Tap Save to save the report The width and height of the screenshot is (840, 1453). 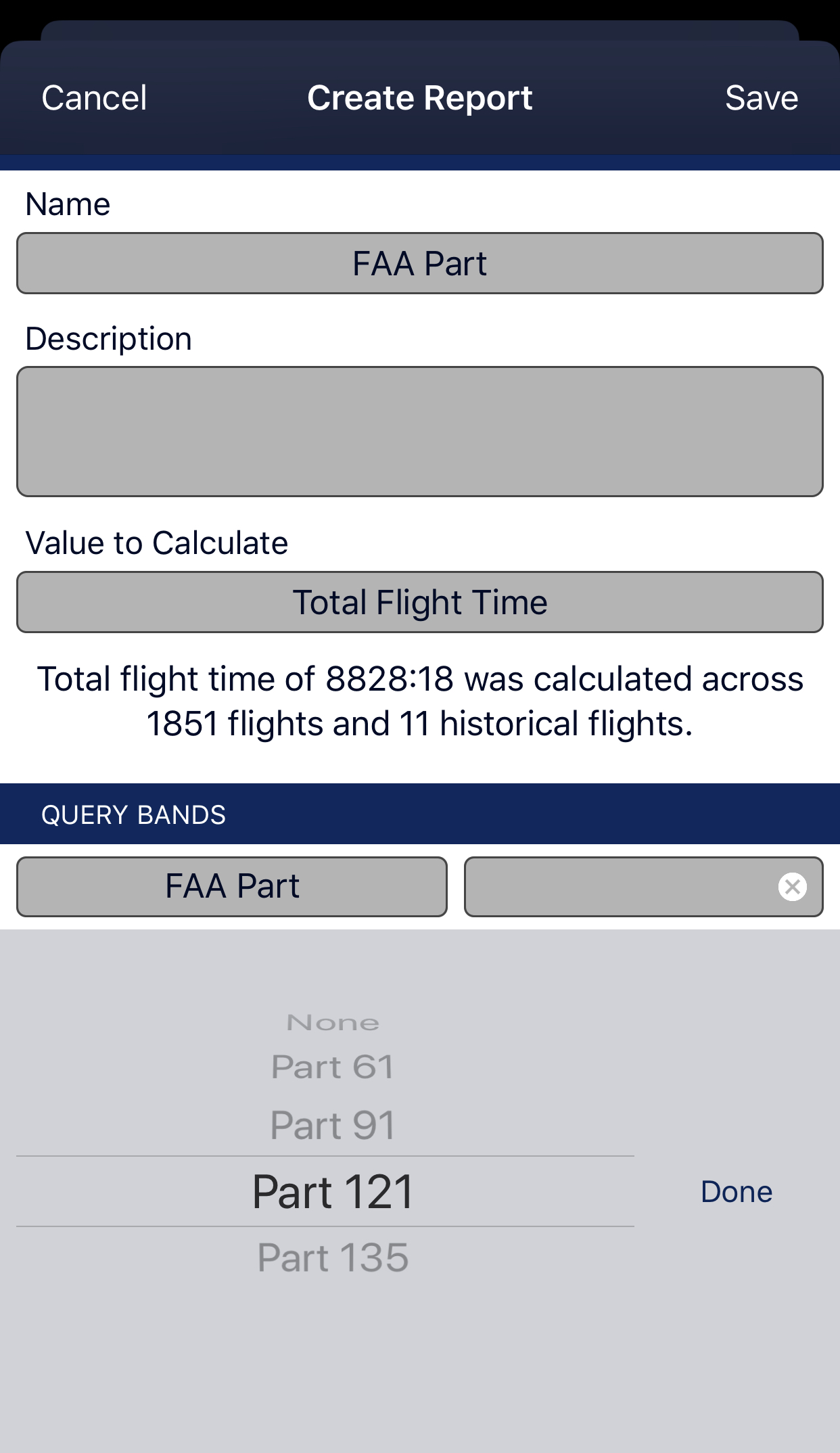tap(762, 97)
